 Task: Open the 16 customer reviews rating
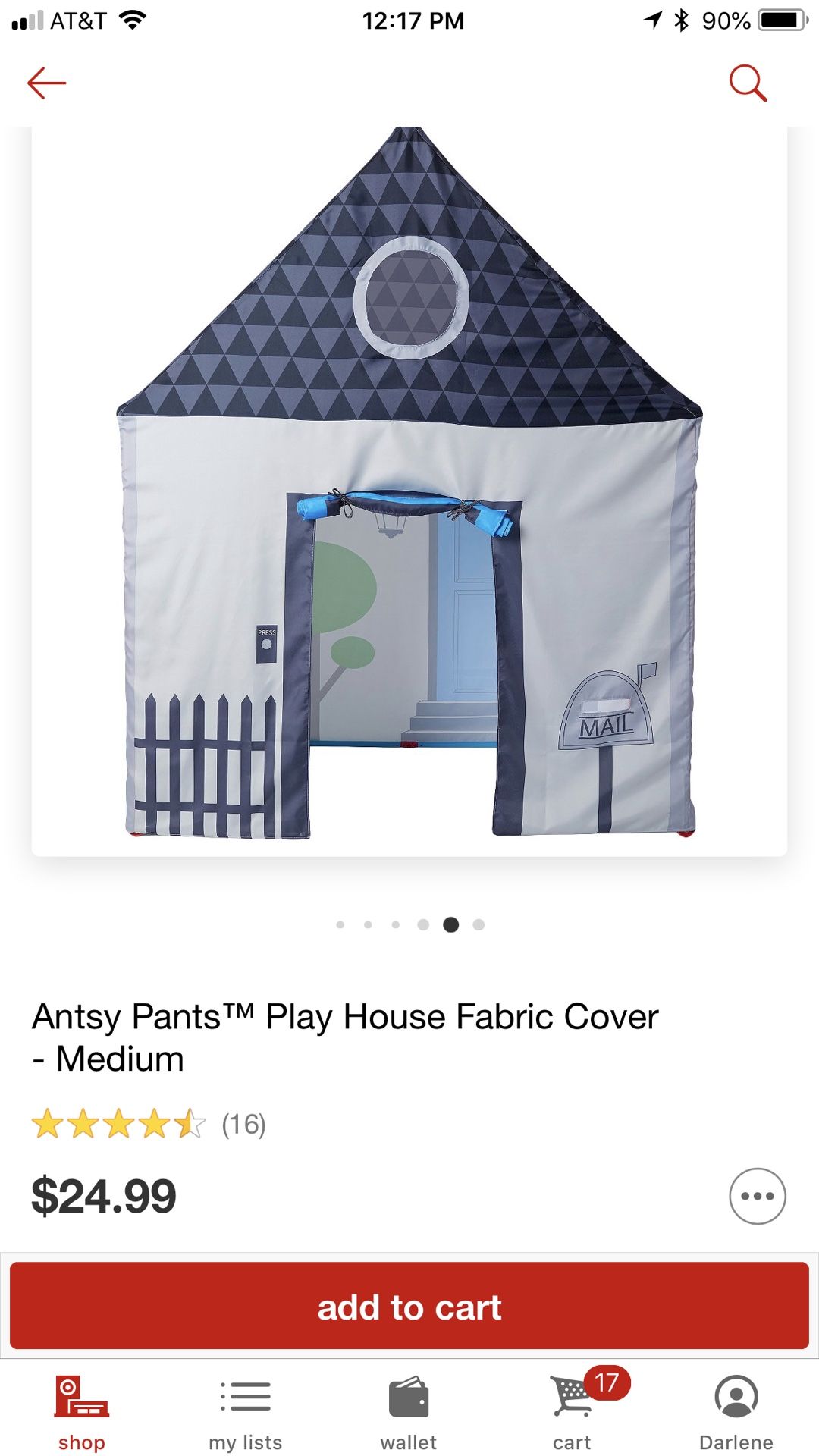(149, 1124)
